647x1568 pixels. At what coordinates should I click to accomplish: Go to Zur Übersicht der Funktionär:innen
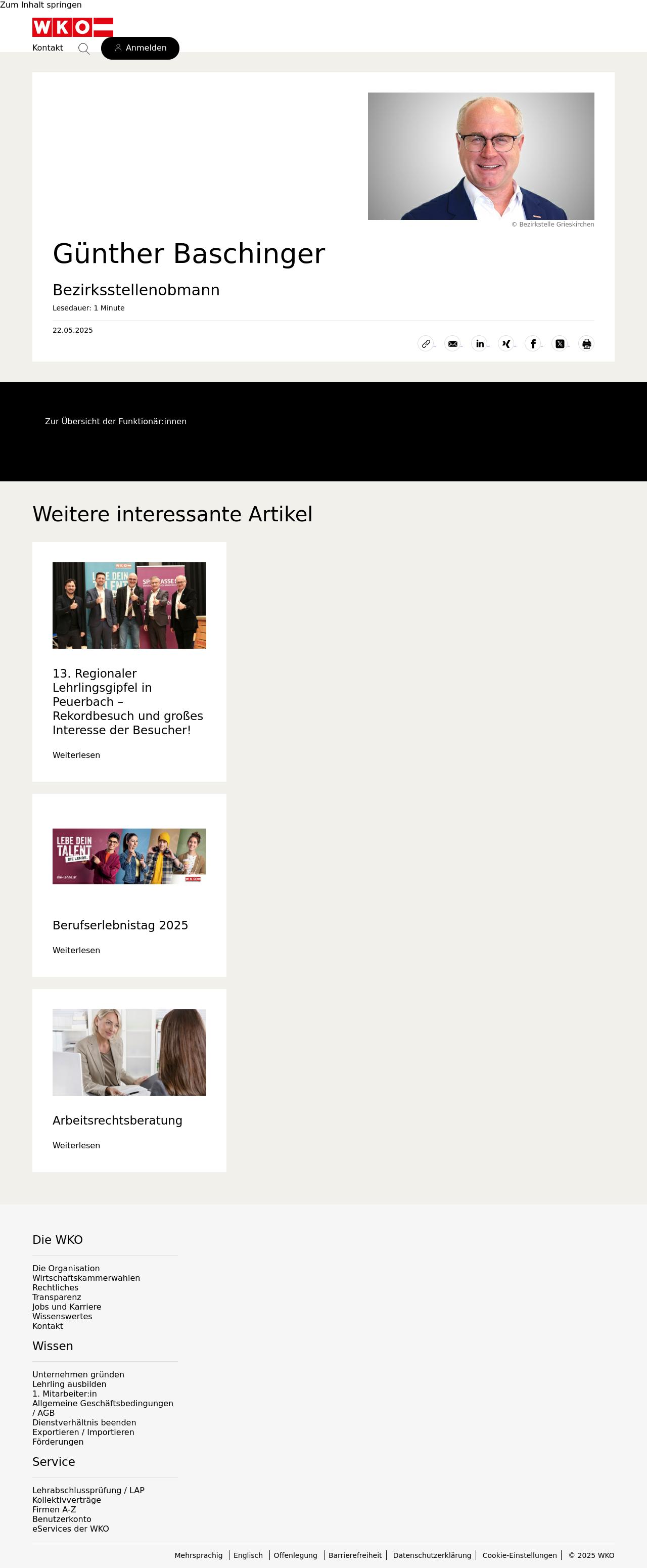point(116,421)
